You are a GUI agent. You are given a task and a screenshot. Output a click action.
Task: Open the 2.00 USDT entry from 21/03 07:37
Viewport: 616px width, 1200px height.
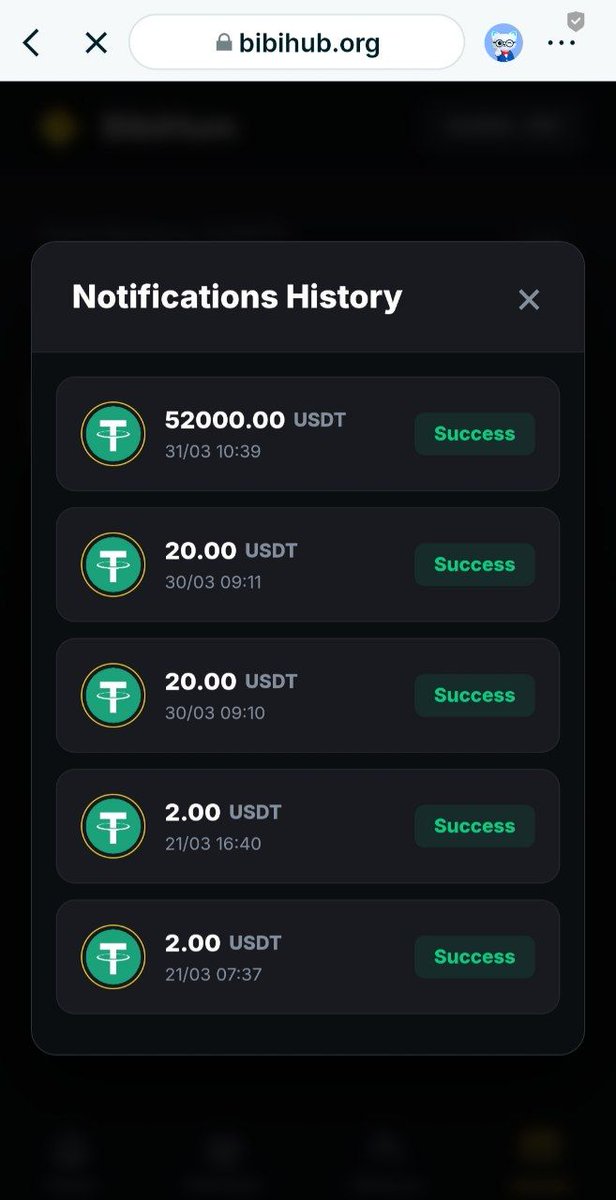[x=308, y=957]
